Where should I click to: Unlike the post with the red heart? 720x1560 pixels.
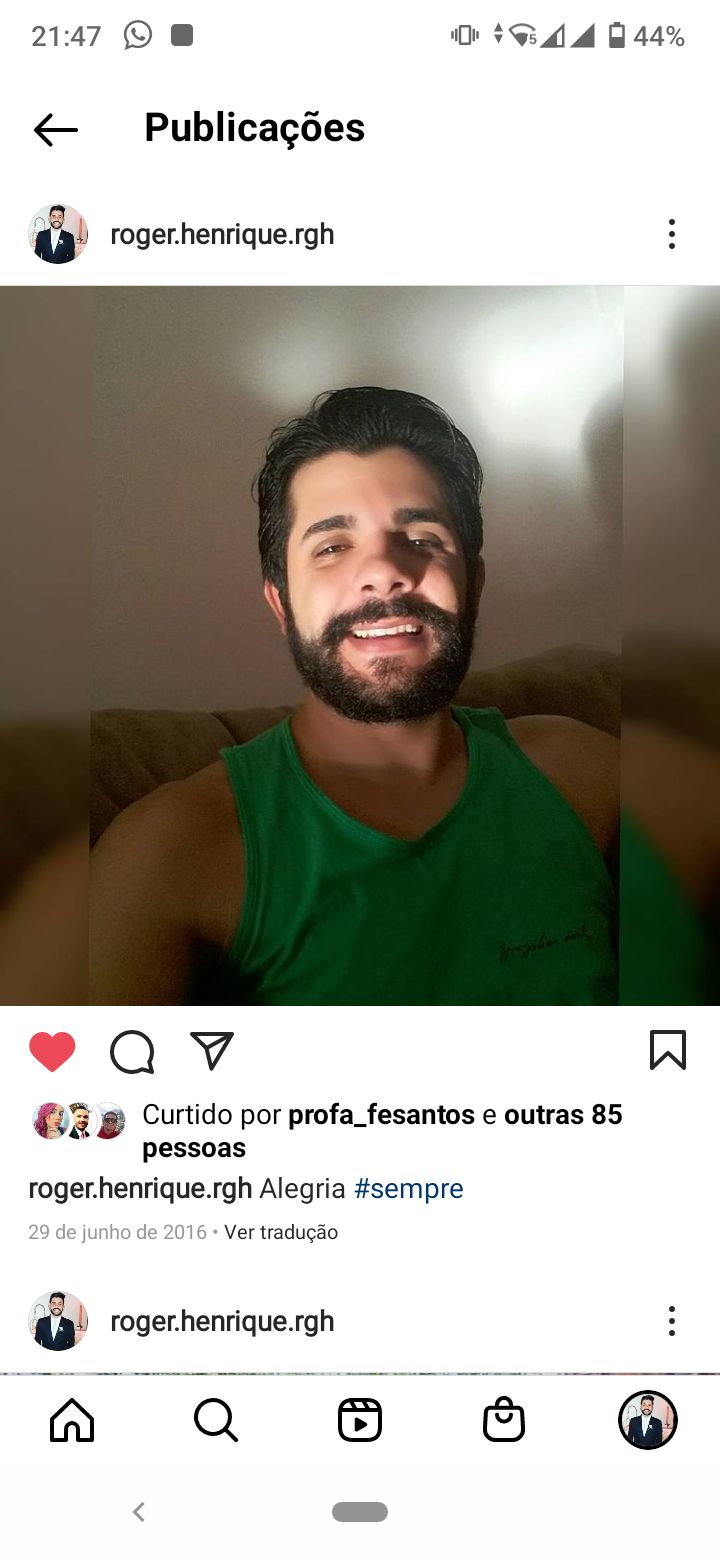click(x=52, y=1051)
